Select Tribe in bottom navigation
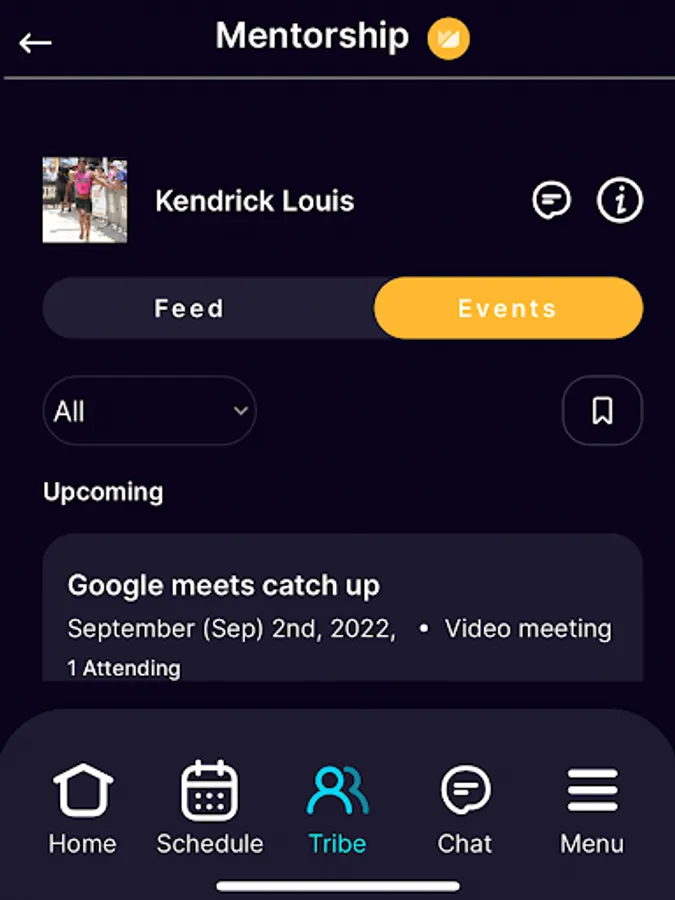Image resolution: width=675 pixels, height=900 pixels. (337, 808)
